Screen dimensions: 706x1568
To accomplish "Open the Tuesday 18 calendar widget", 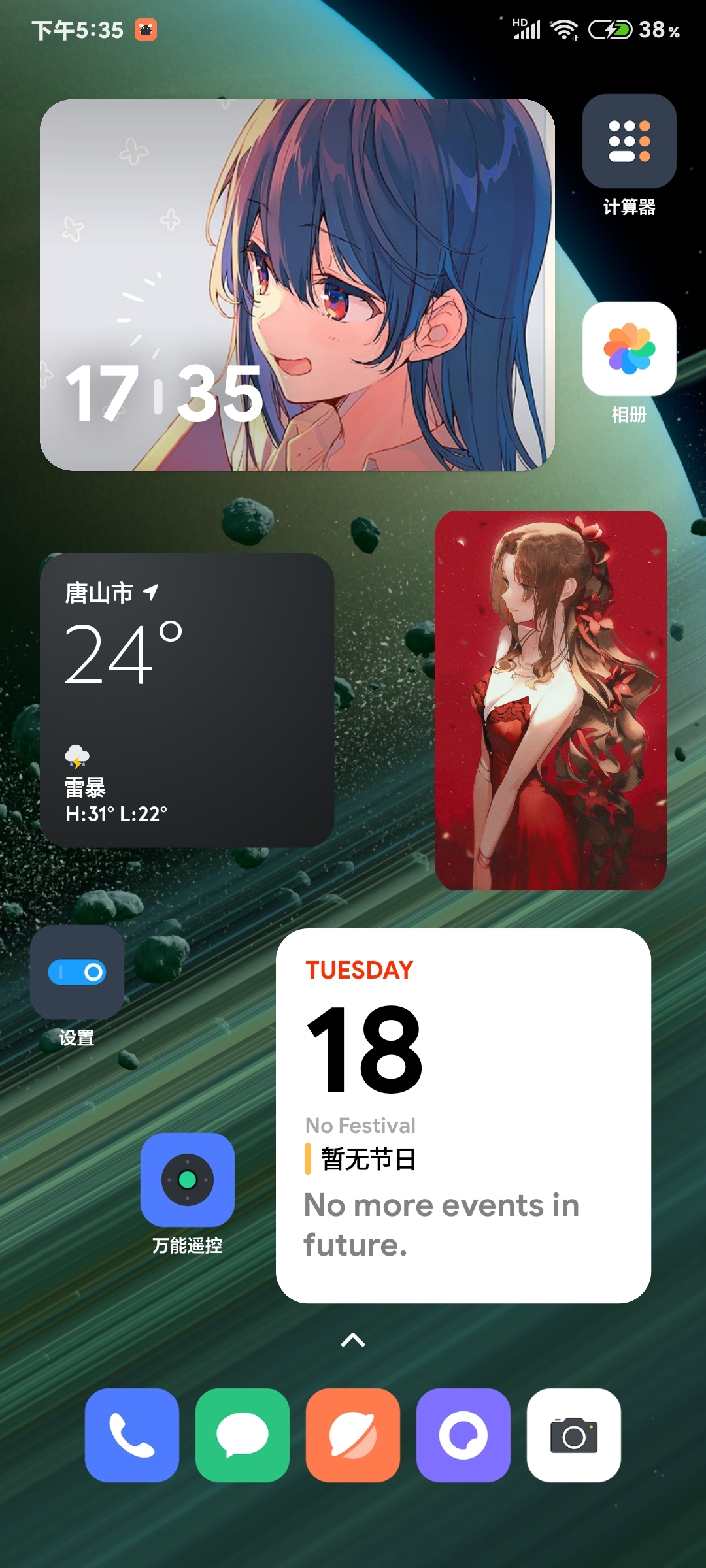I will pos(463,1116).
